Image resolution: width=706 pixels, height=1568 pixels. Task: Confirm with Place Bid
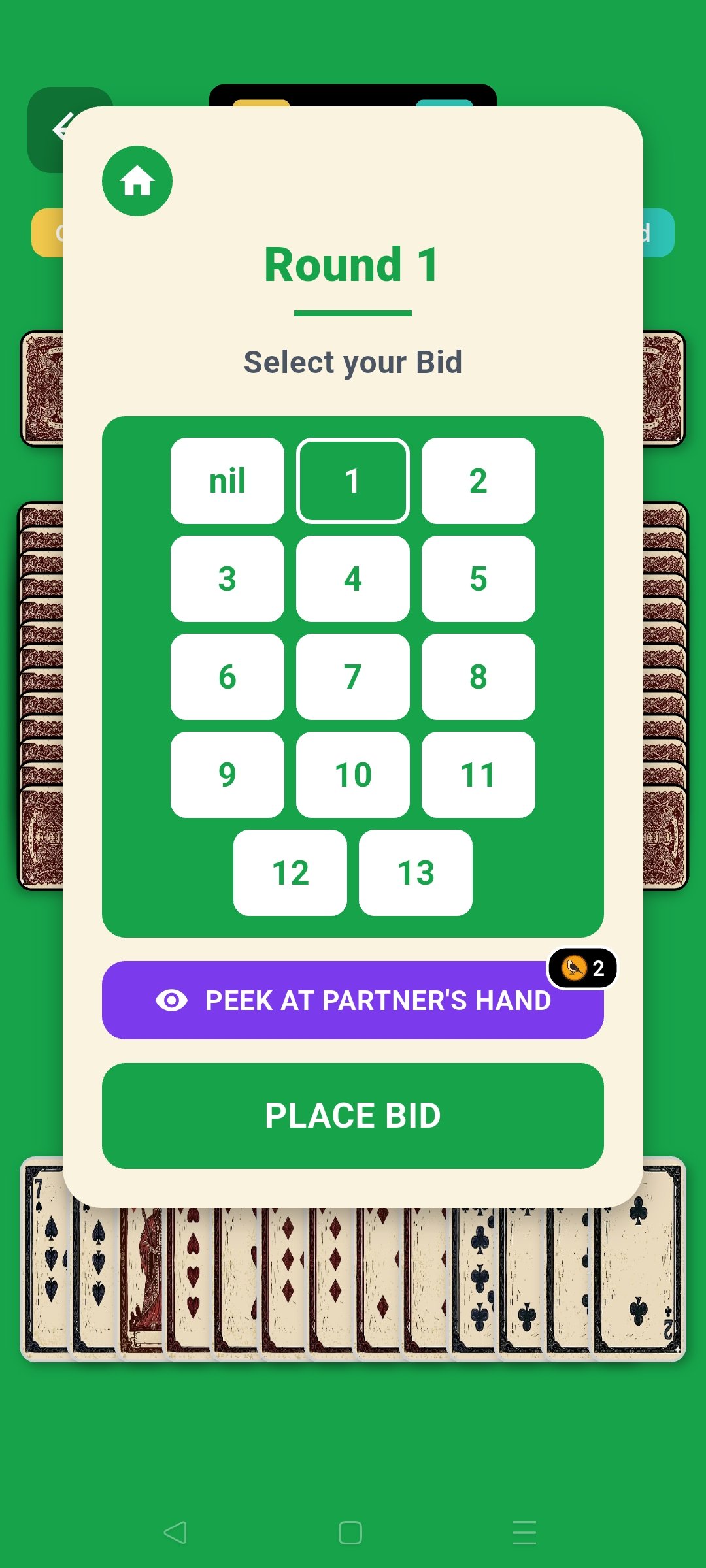click(x=353, y=1115)
